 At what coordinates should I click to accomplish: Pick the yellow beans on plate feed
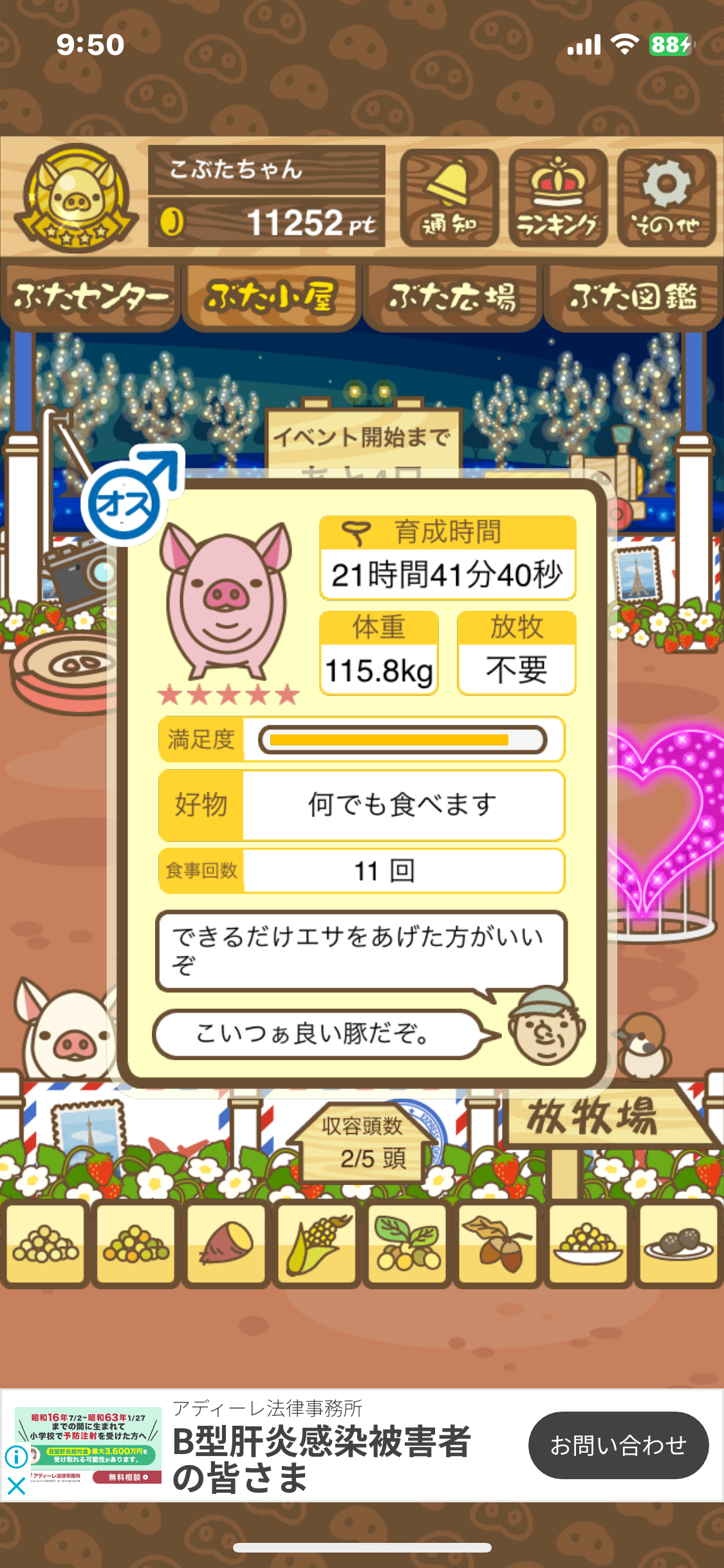(588, 1244)
